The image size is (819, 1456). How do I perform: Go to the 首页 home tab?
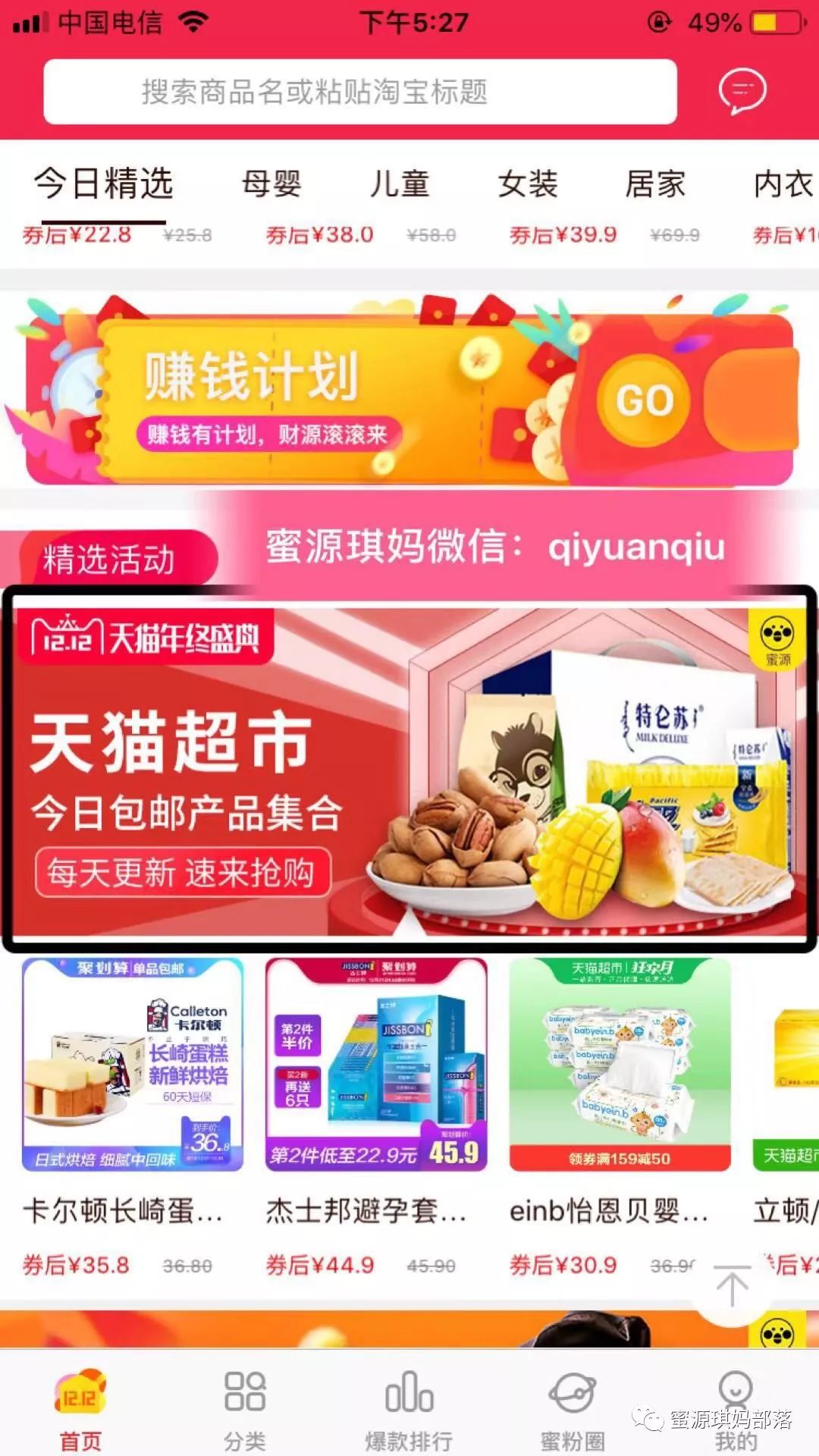[x=80, y=1410]
